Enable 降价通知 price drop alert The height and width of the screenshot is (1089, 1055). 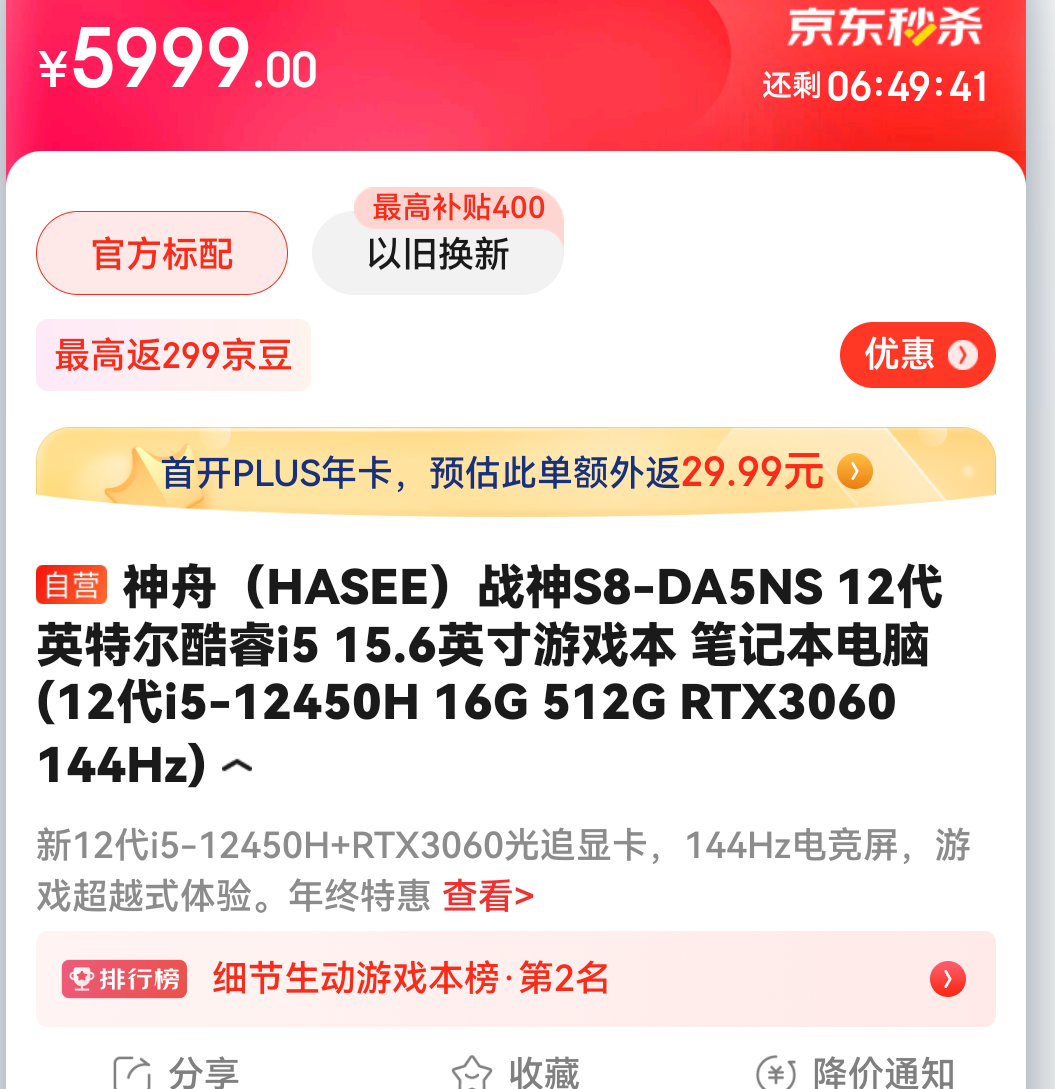coord(855,1072)
